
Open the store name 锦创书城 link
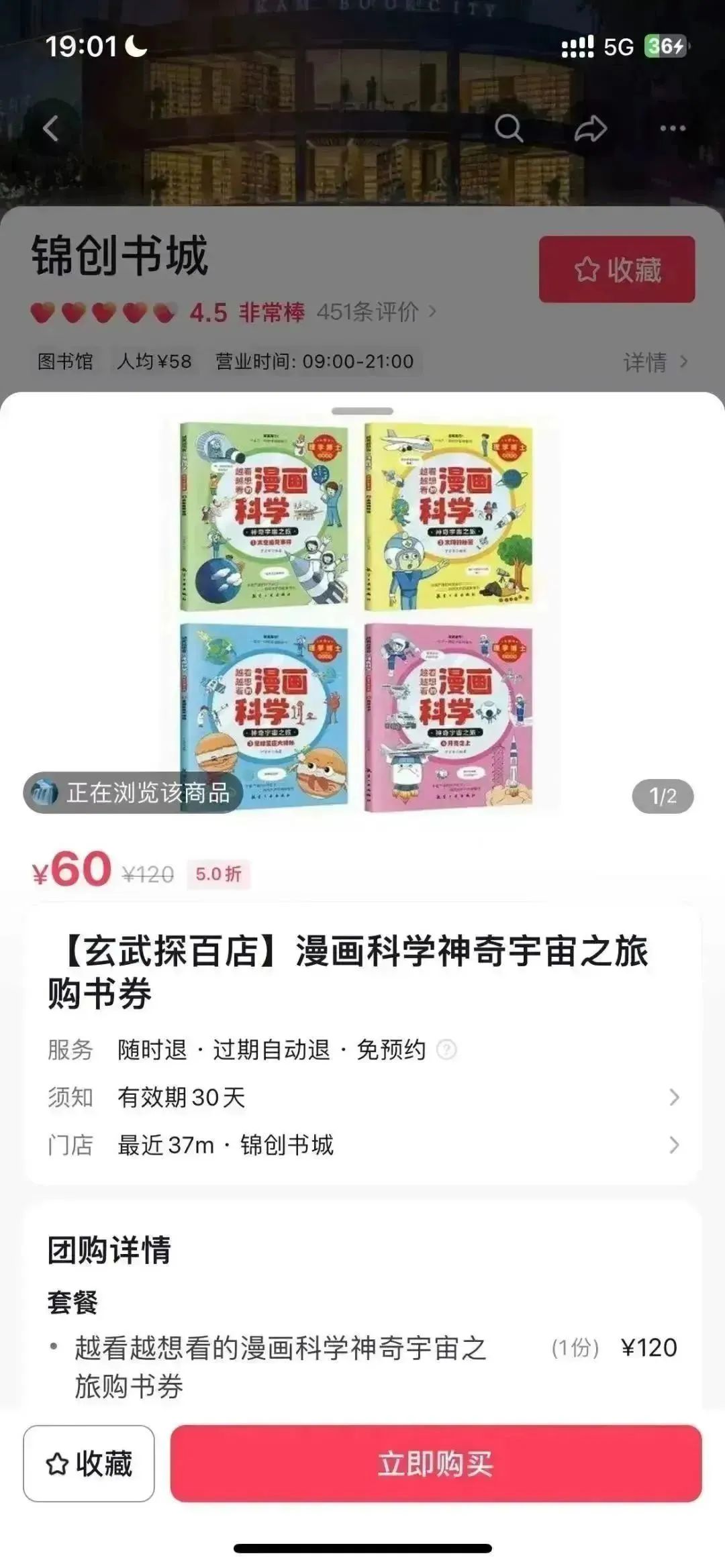pyautogui.click(x=121, y=251)
